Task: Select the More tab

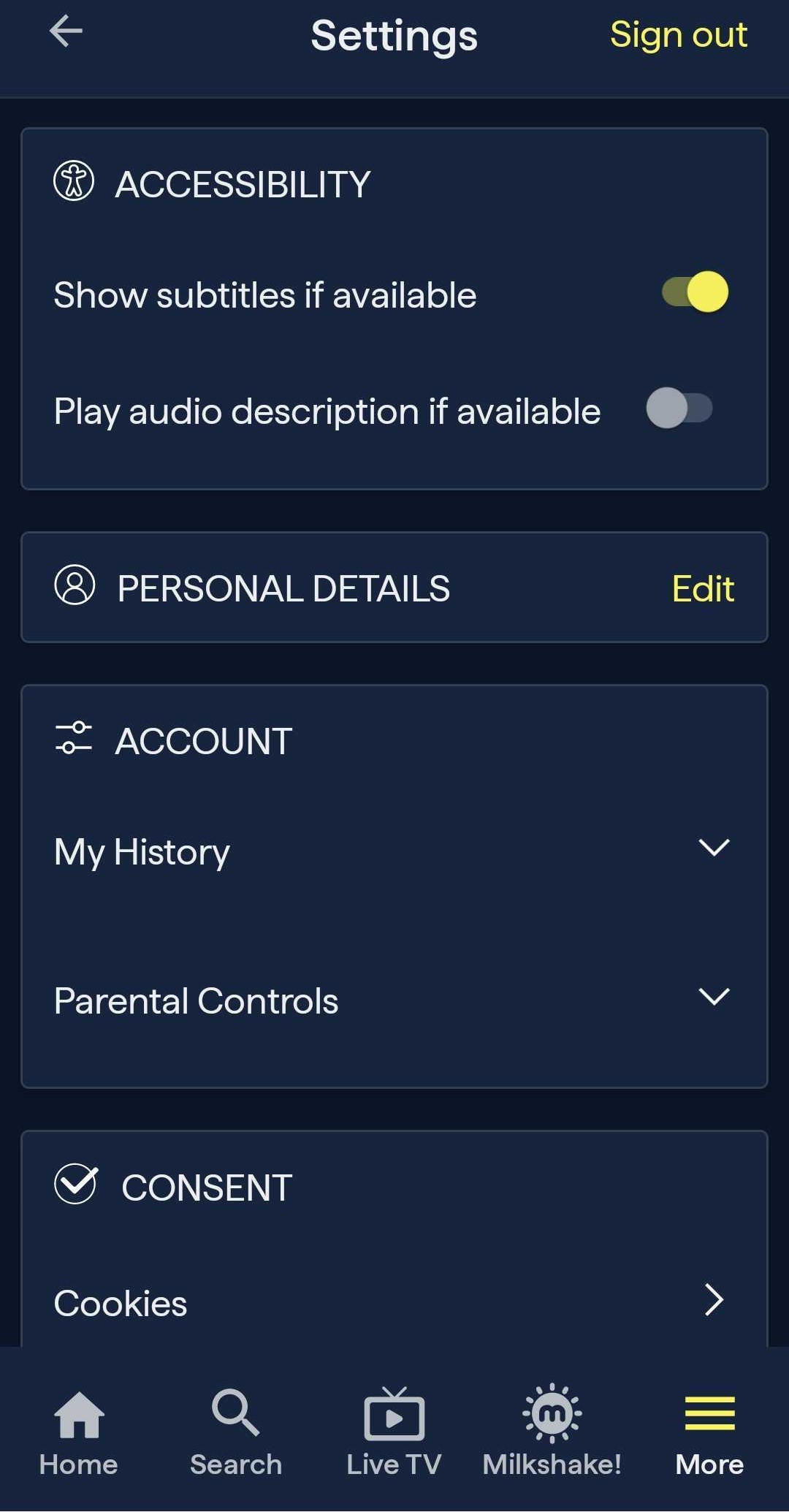Action: [x=709, y=1432]
